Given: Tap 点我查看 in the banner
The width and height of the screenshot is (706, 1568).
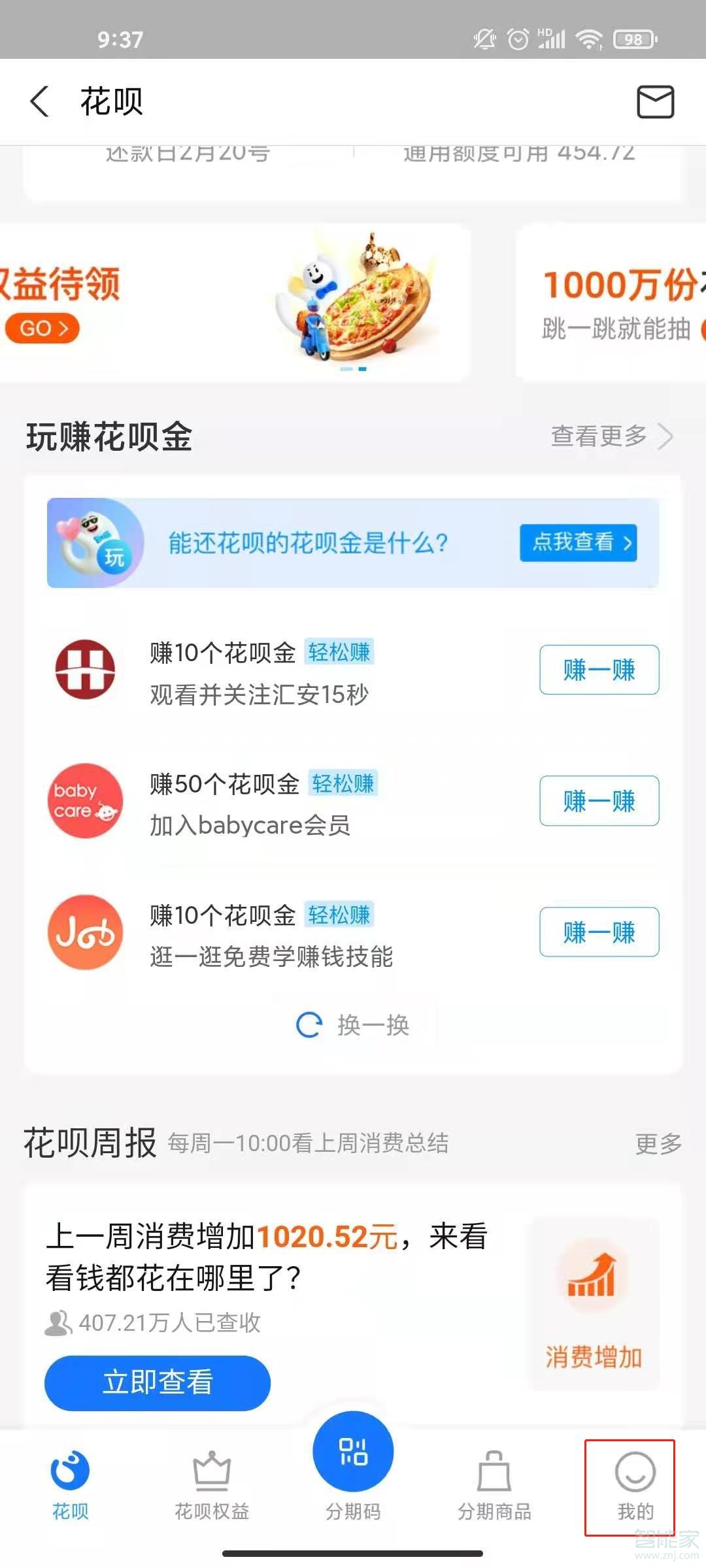Looking at the screenshot, I should click(x=578, y=542).
